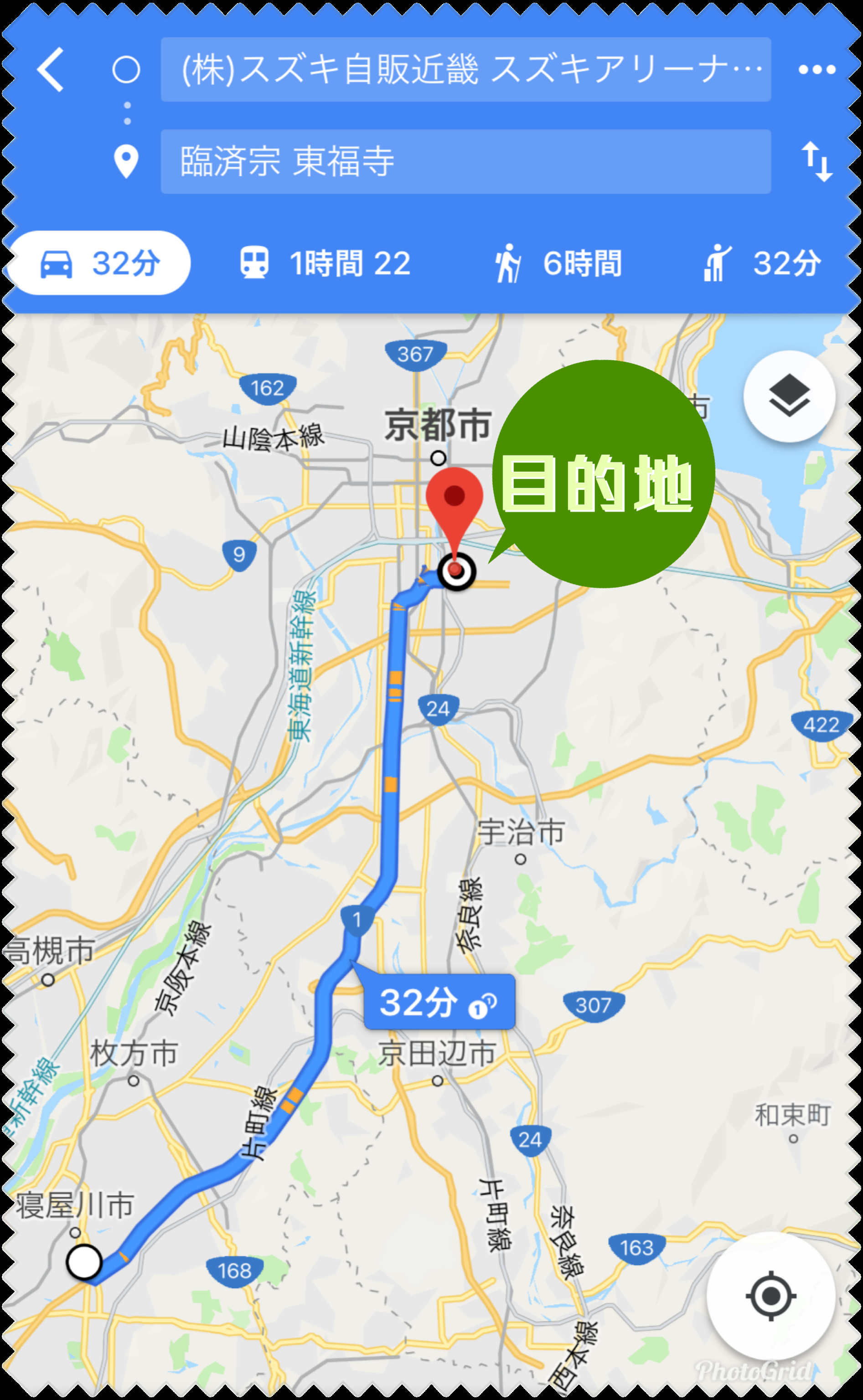Viewport: 863px width, 1400px height.
Task: Switch to the walking tab 6時間
Action: [558, 263]
